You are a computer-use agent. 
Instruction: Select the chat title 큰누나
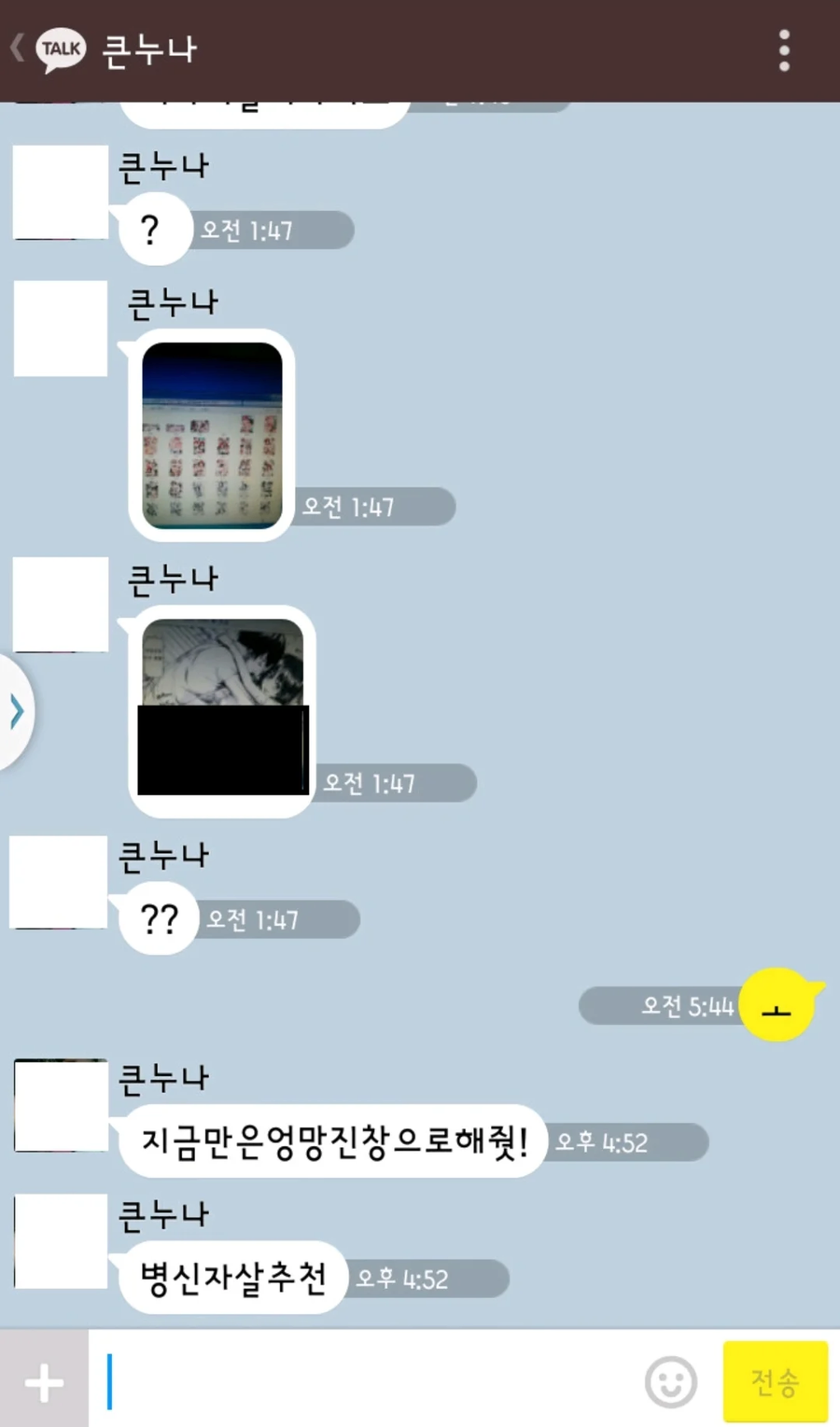(x=149, y=49)
